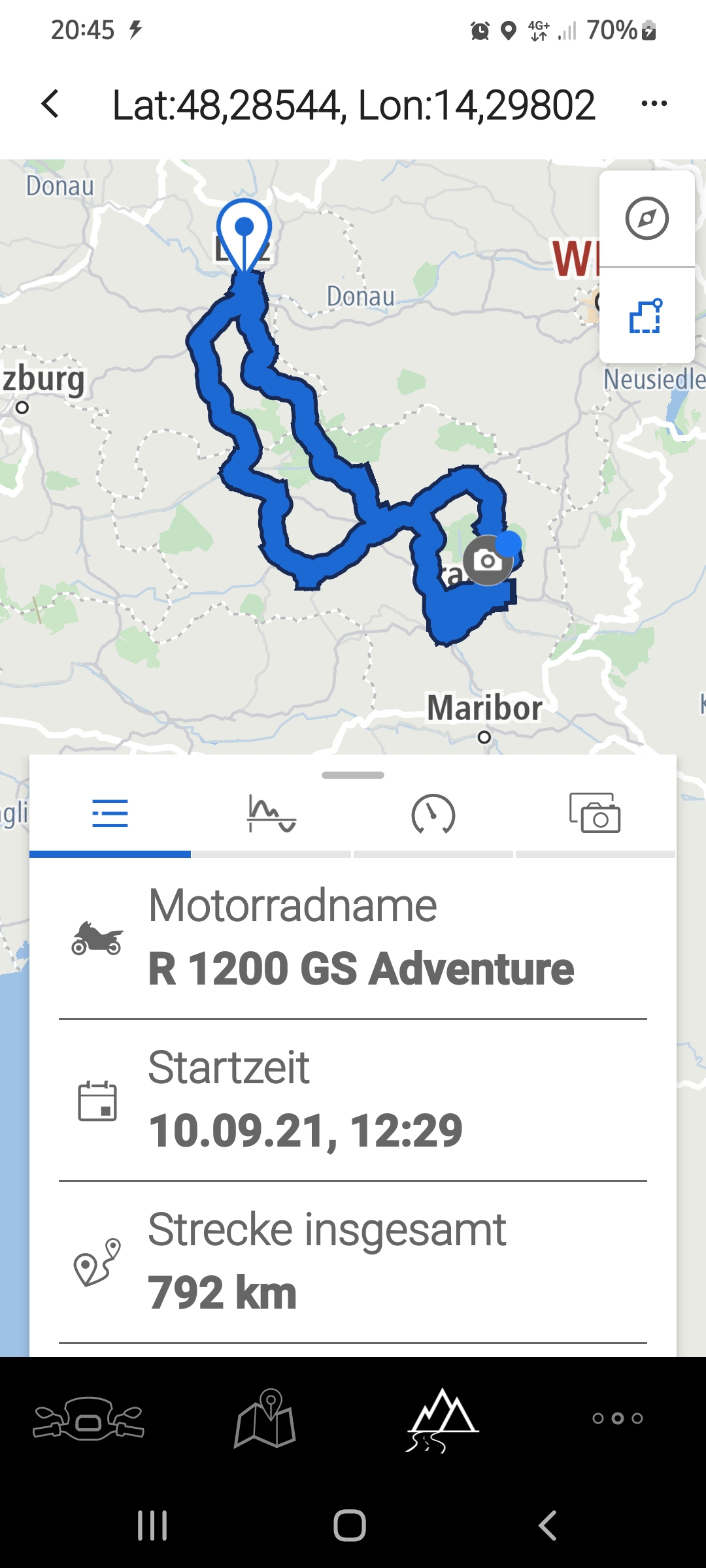Screen dimensions: 706x1568
Task: Open the more options dots in bottom bar
Action: pyautogui.click(x=618, y=1418)
